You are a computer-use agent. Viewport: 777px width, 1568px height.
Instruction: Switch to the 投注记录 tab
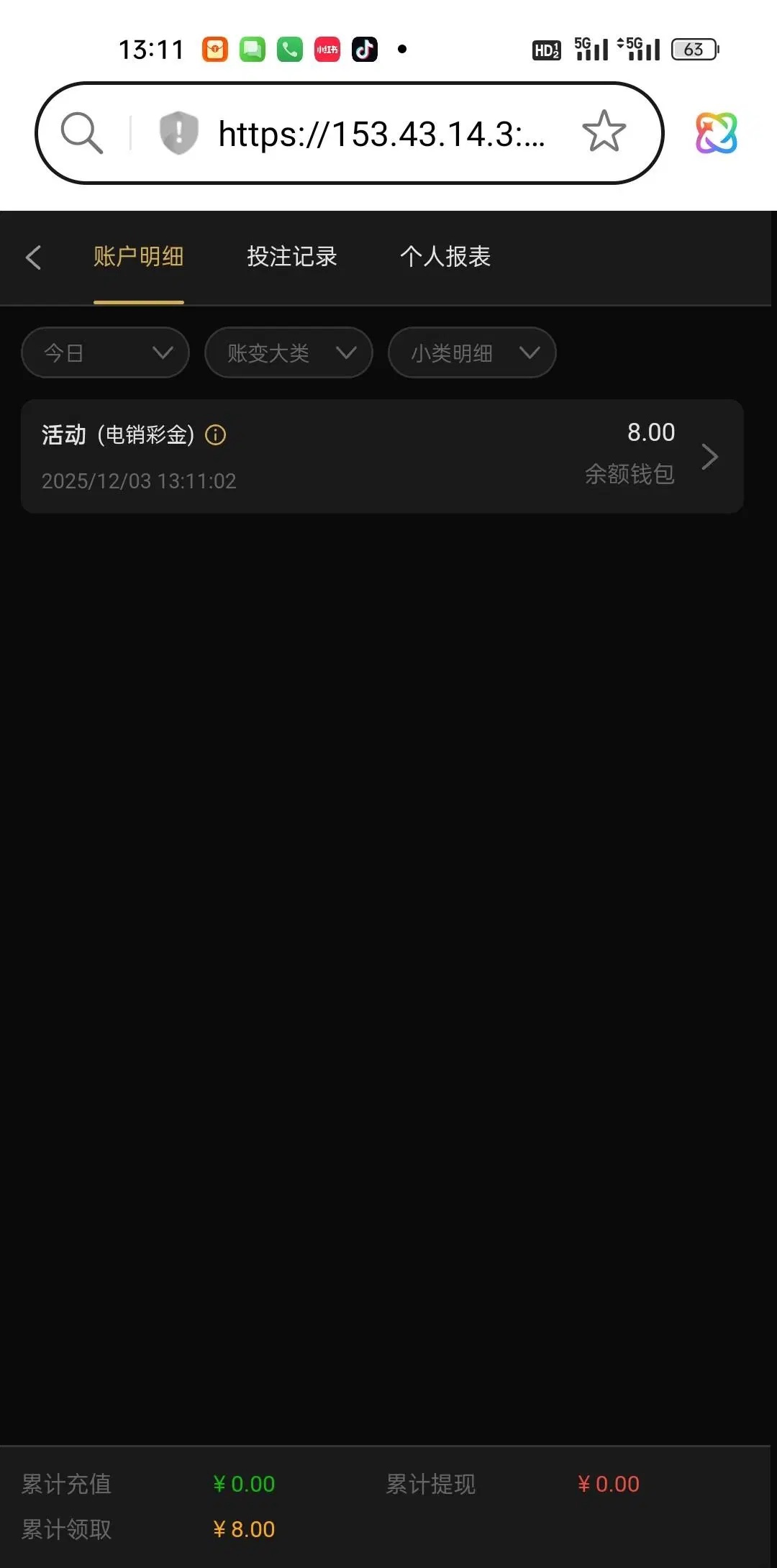[291, 257]
